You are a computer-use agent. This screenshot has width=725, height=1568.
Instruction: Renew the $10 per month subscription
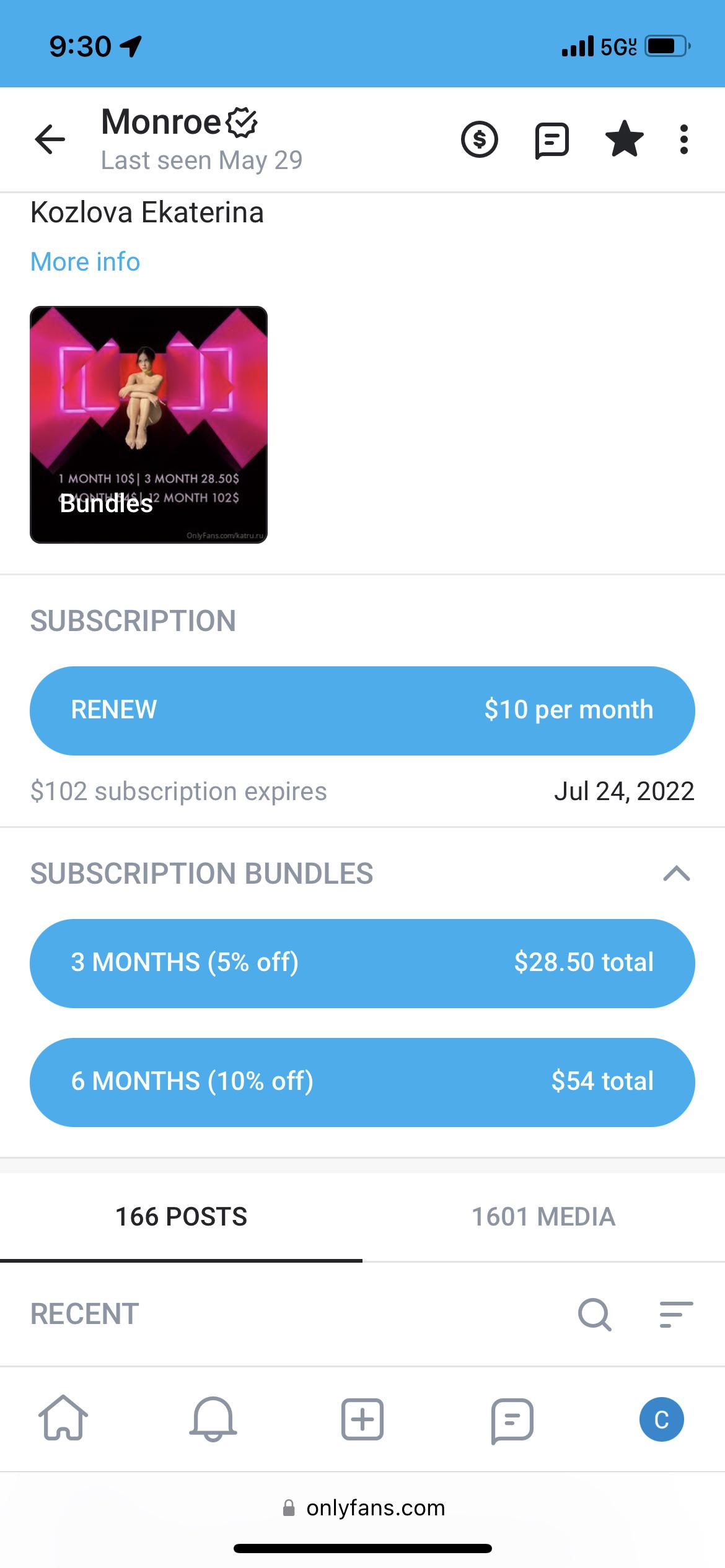tap(362, 710)
